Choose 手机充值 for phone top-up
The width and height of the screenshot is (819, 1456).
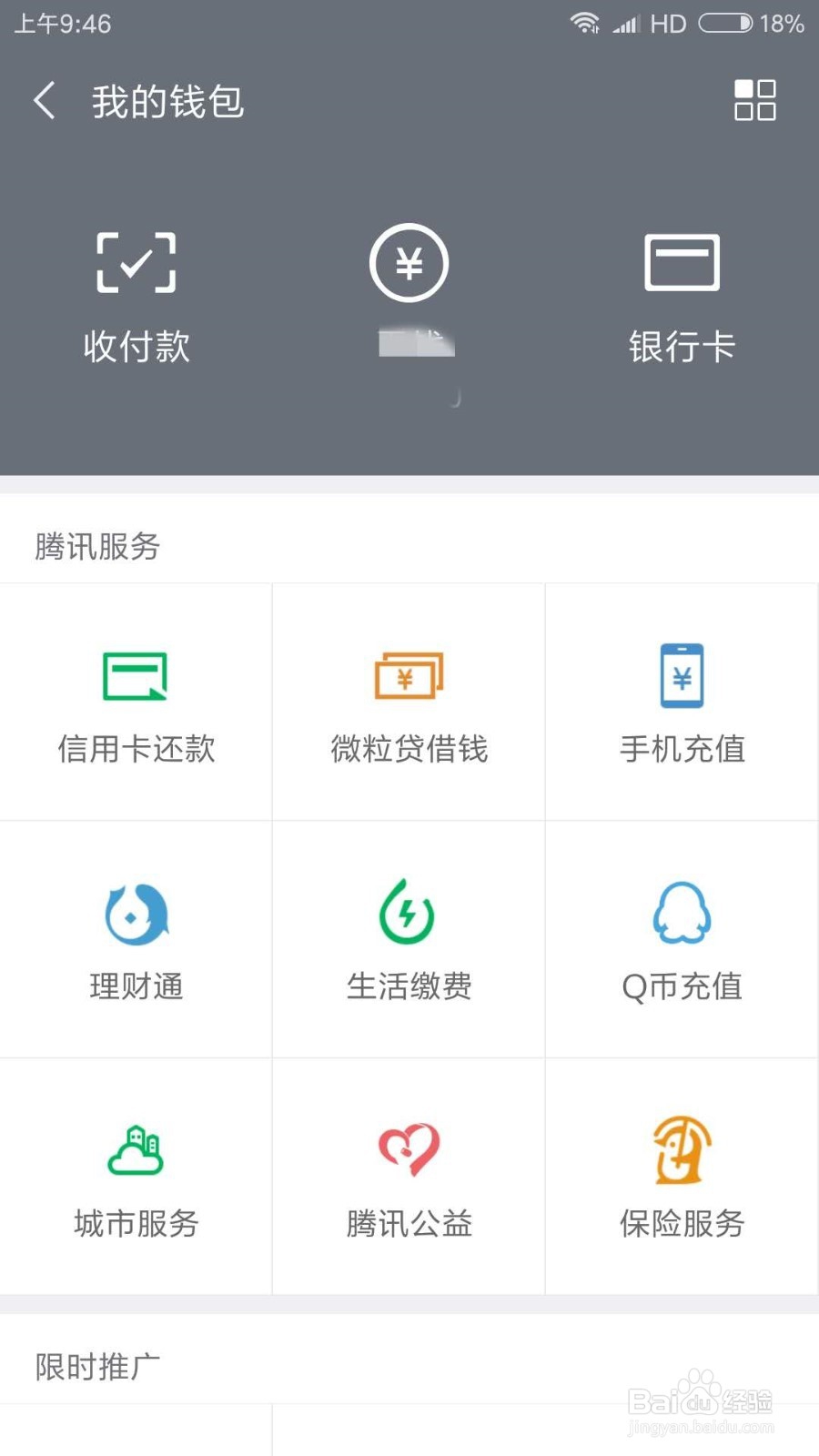click(682, 703)
